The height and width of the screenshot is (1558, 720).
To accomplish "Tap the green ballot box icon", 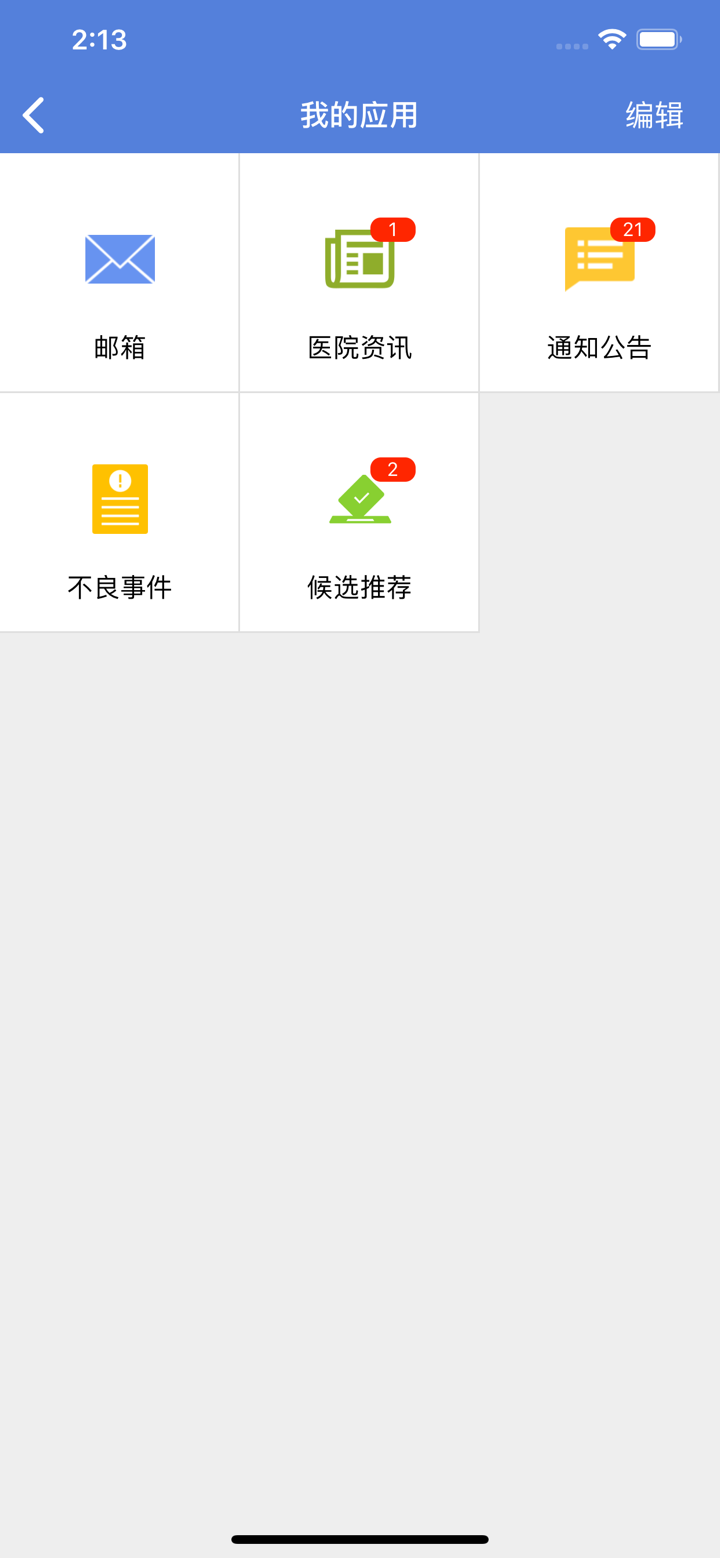I will [x=357, y=500].
